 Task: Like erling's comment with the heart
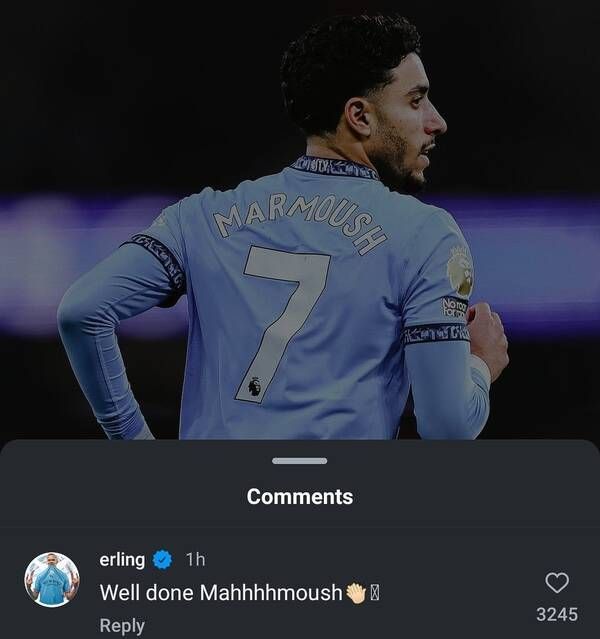pos(557,583)
